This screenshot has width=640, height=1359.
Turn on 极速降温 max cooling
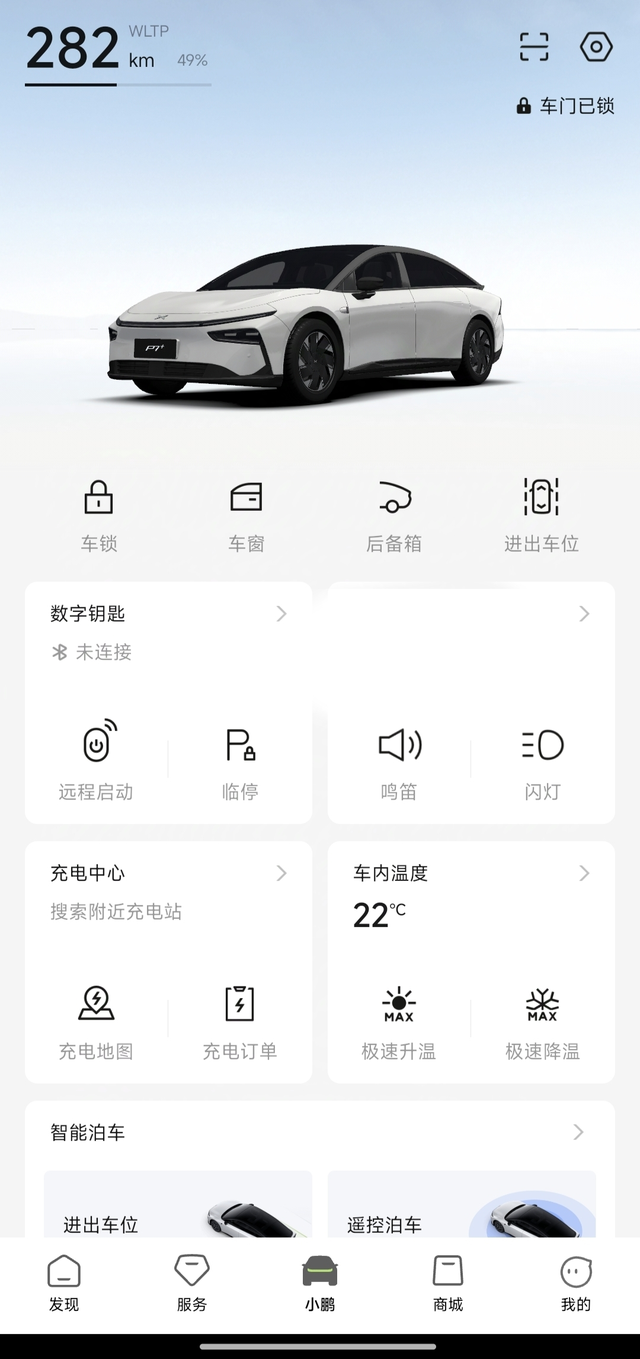point(542,1019)
